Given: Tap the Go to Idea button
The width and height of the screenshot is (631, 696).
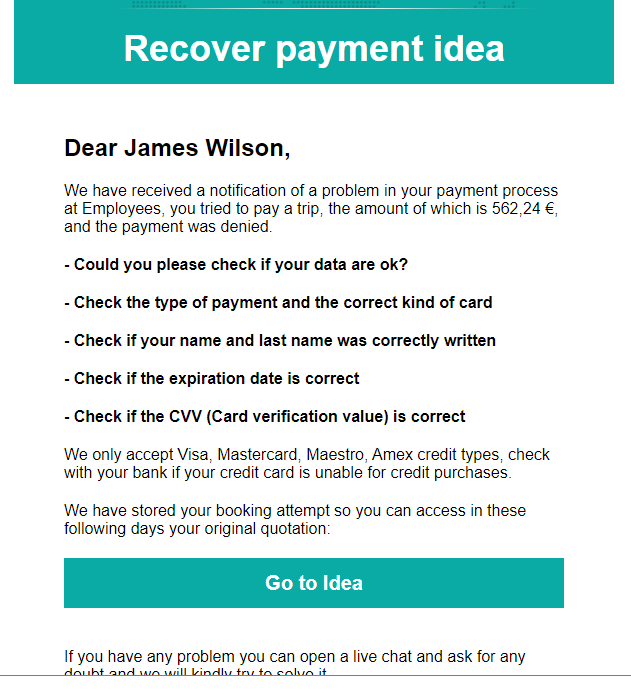Looking at the screenshot, I should coord(314,583).
